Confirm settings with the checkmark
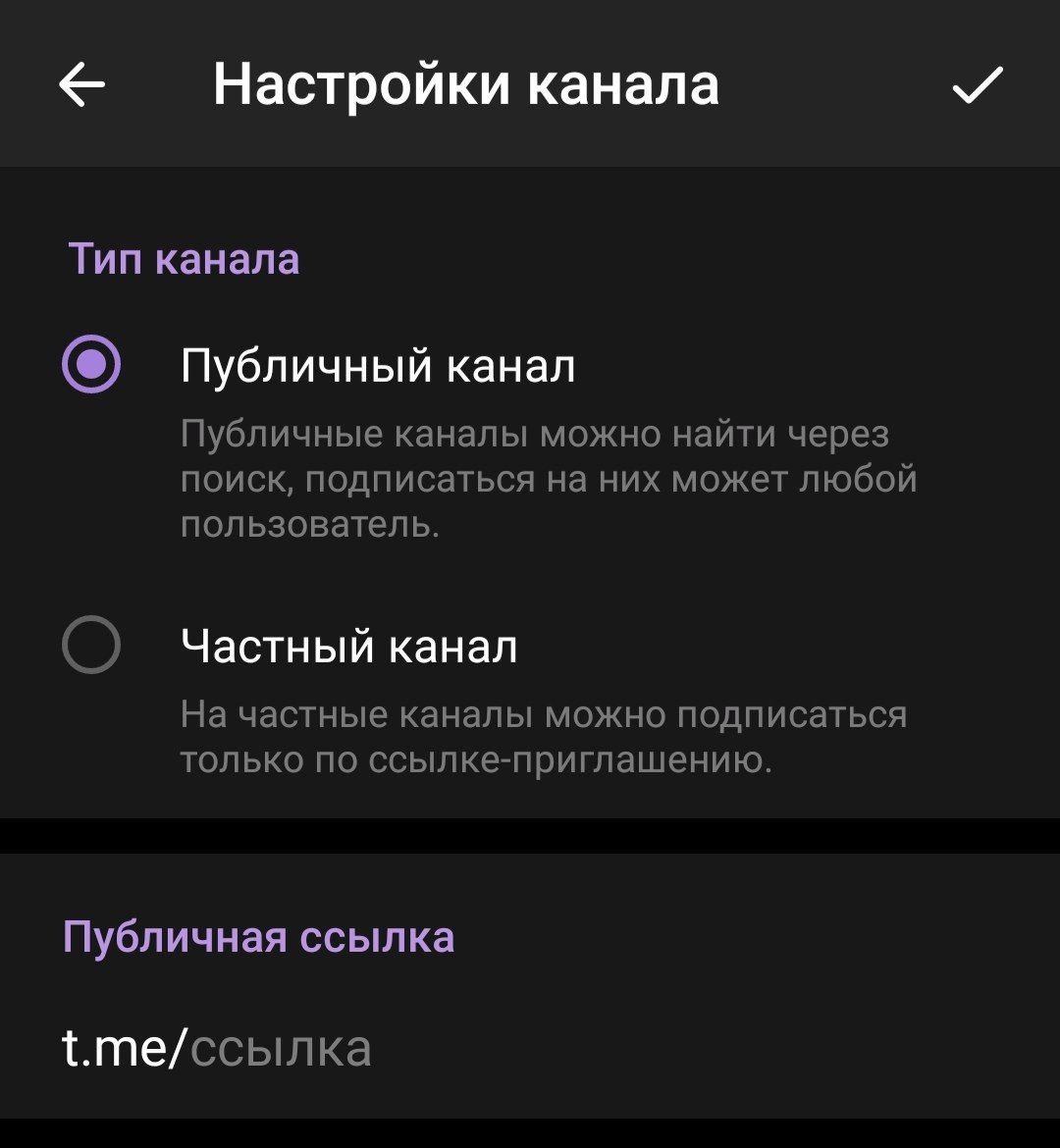Screen dimensions: 1060x1148 tap(977, 85)
